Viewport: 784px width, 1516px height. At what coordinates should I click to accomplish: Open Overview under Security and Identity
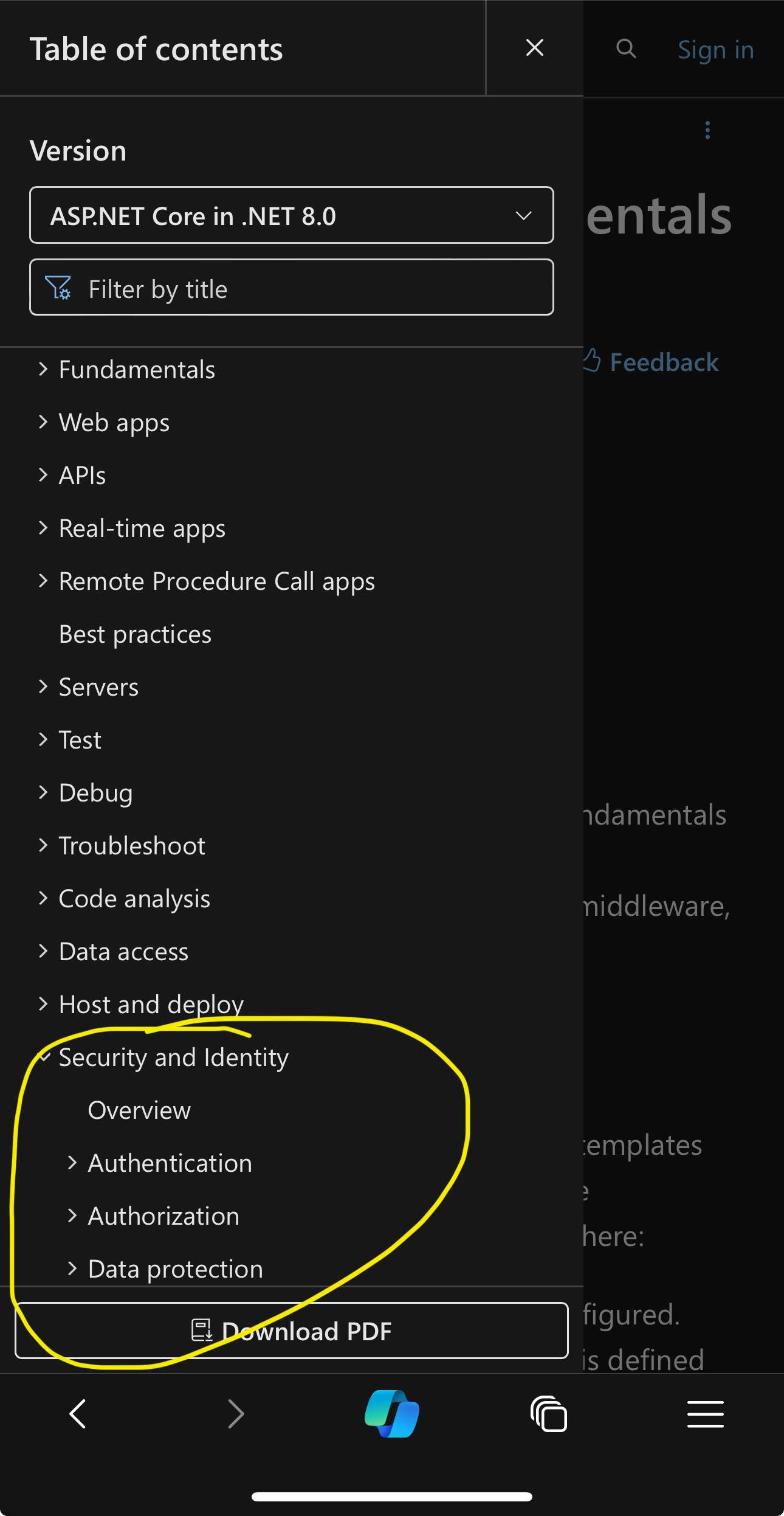pyautogui.click(x=139, y=1110)
